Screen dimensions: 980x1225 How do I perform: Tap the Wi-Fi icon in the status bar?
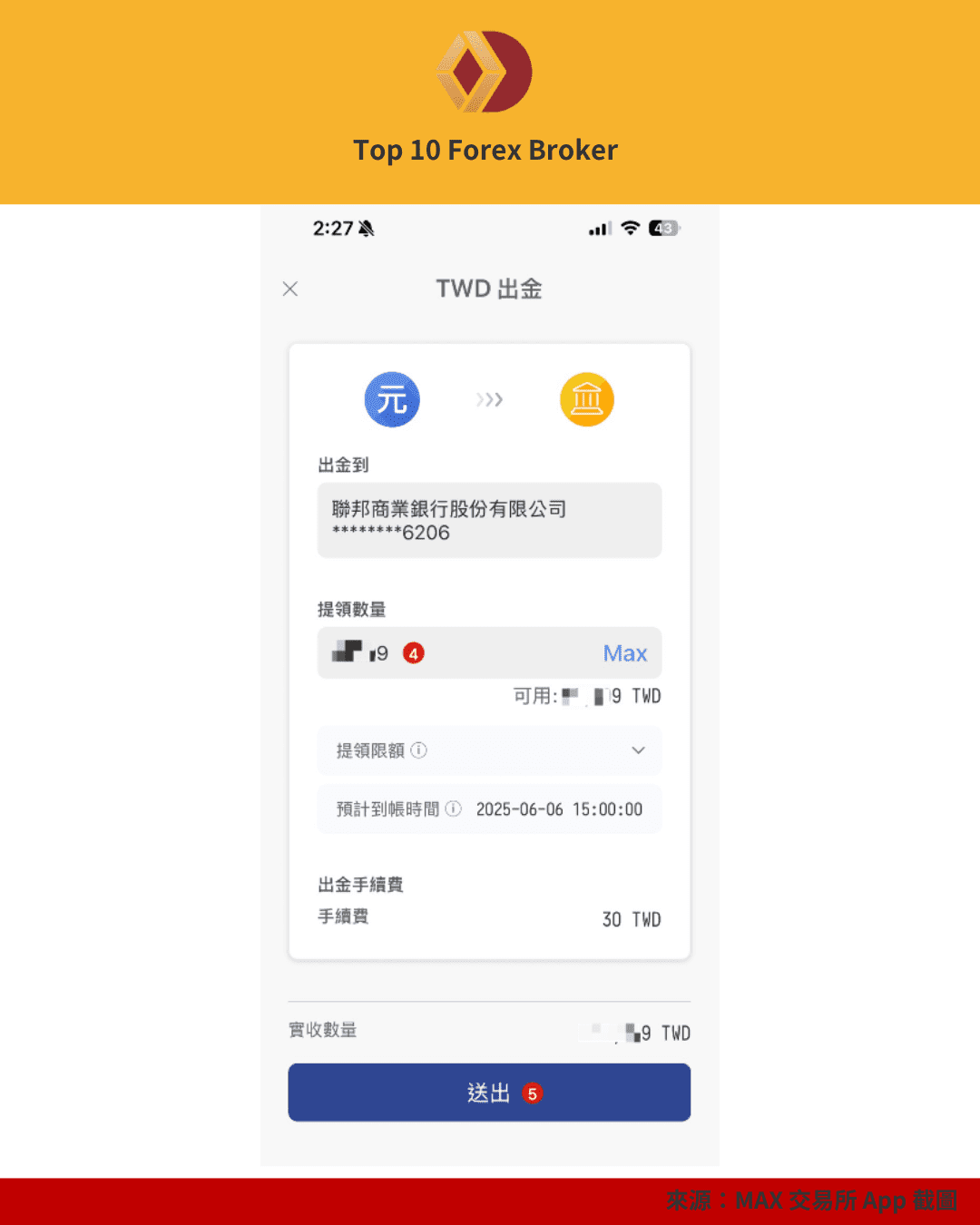pos(630,228)
